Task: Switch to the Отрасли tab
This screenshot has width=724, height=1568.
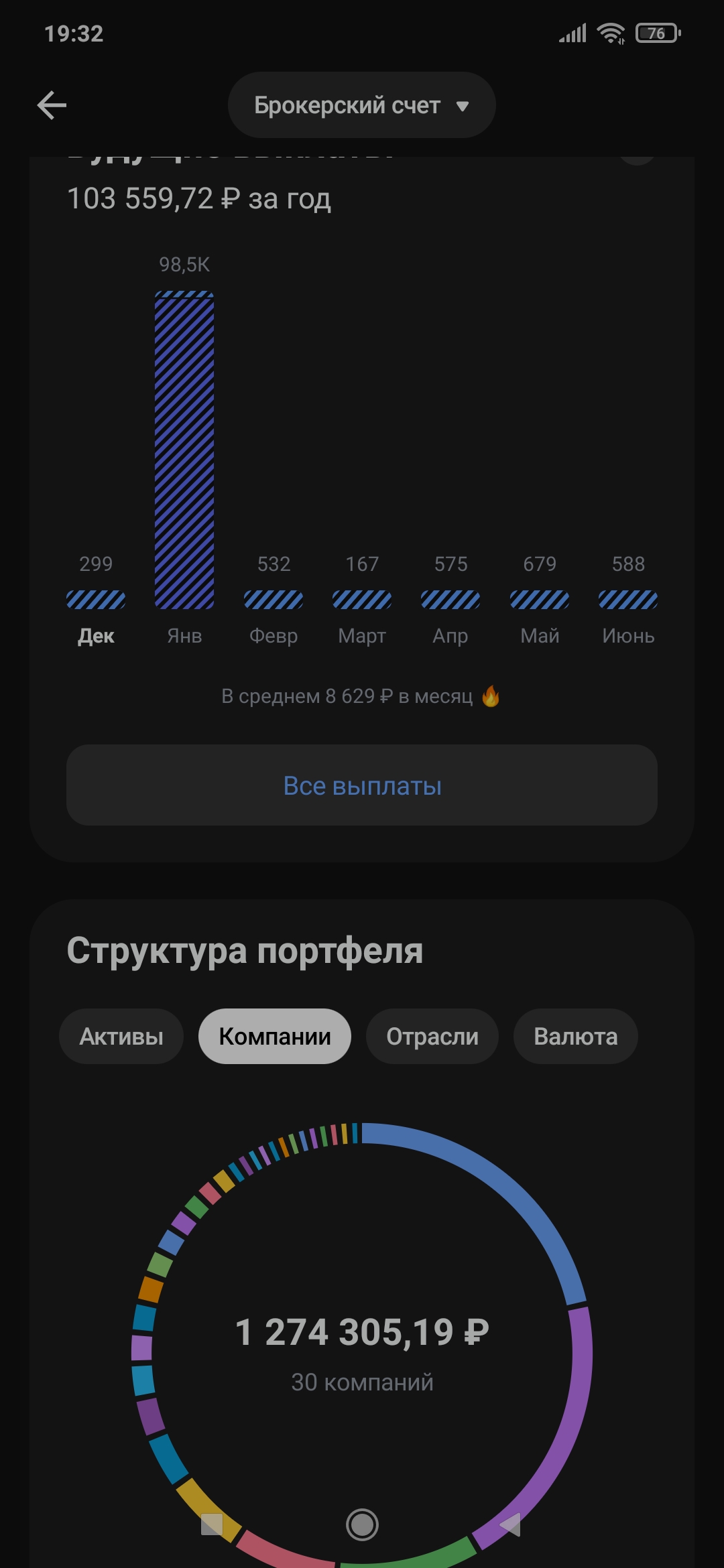Action: (432, 1037)
